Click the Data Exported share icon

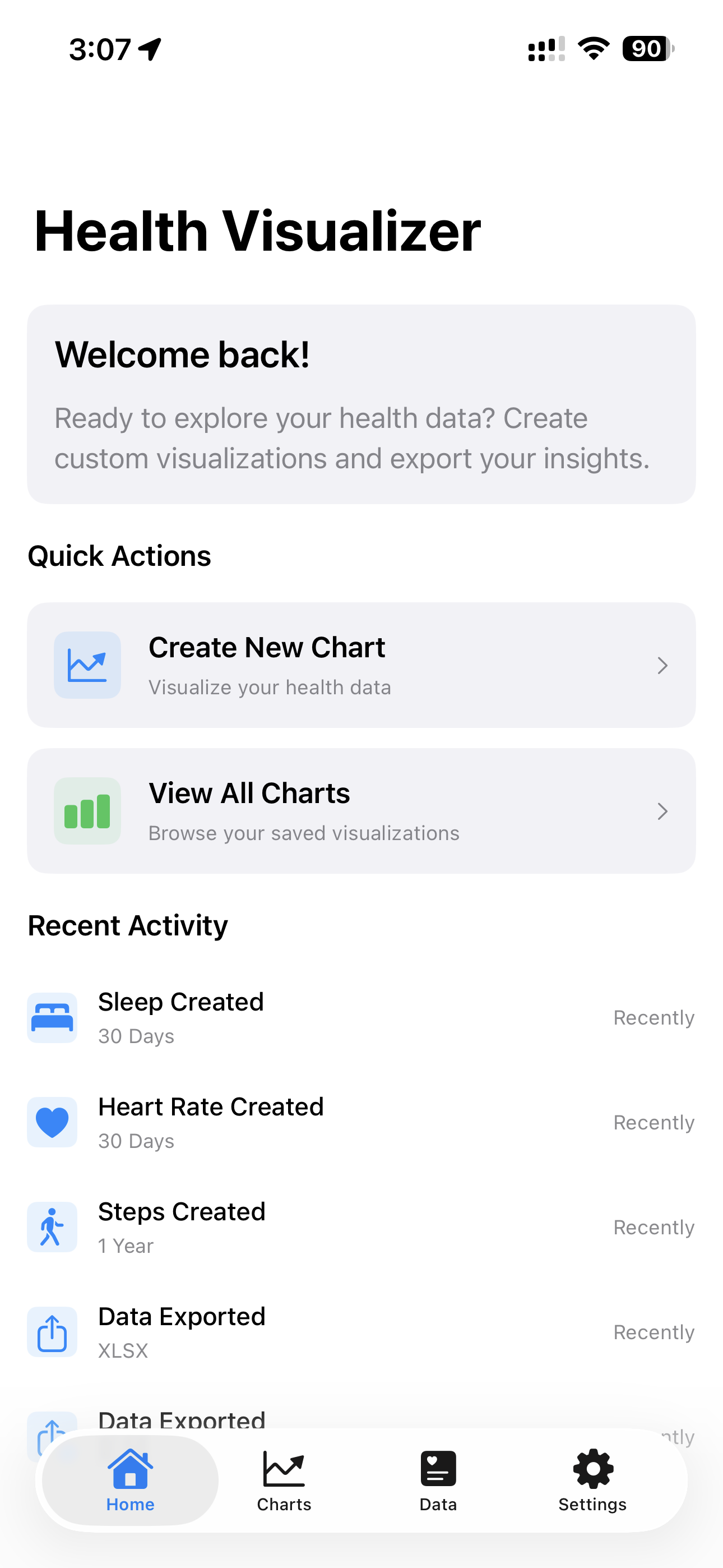pyautogui.click(x=52, y=1332)
